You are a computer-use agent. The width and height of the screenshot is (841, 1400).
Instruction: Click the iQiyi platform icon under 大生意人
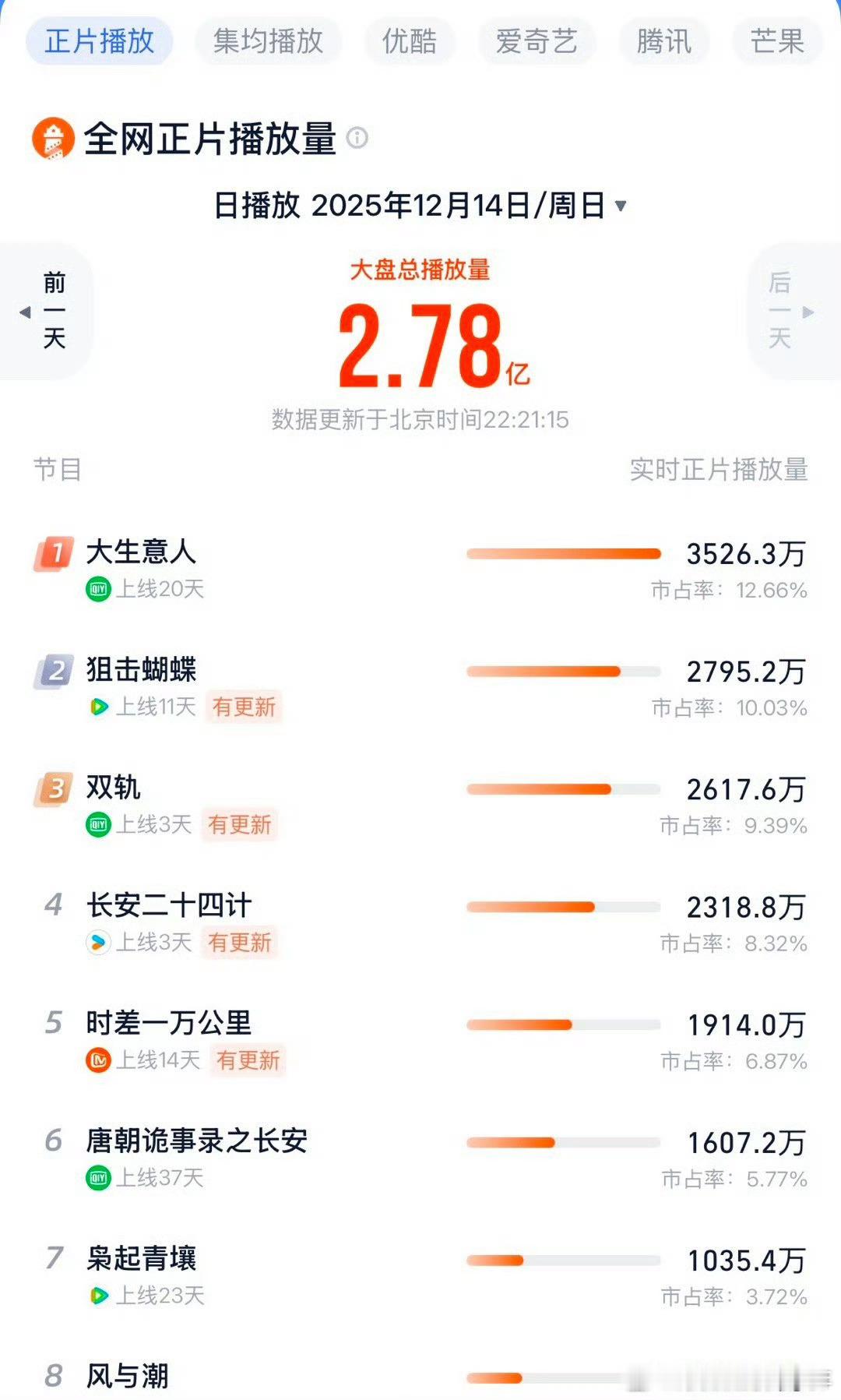(x=99, y=589)
